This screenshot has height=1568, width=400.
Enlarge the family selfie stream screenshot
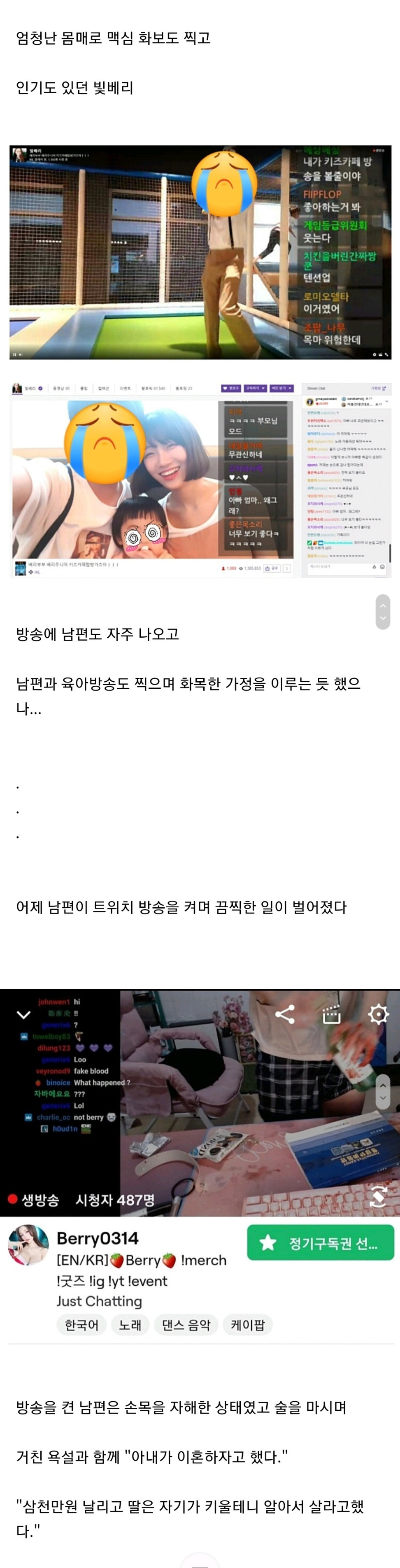(200, 479)
